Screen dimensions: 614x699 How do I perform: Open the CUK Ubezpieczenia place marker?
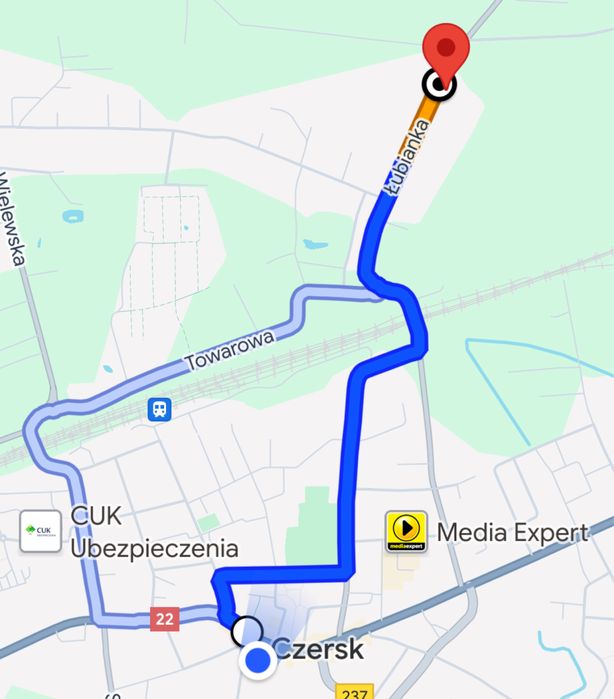pos(41,531)
